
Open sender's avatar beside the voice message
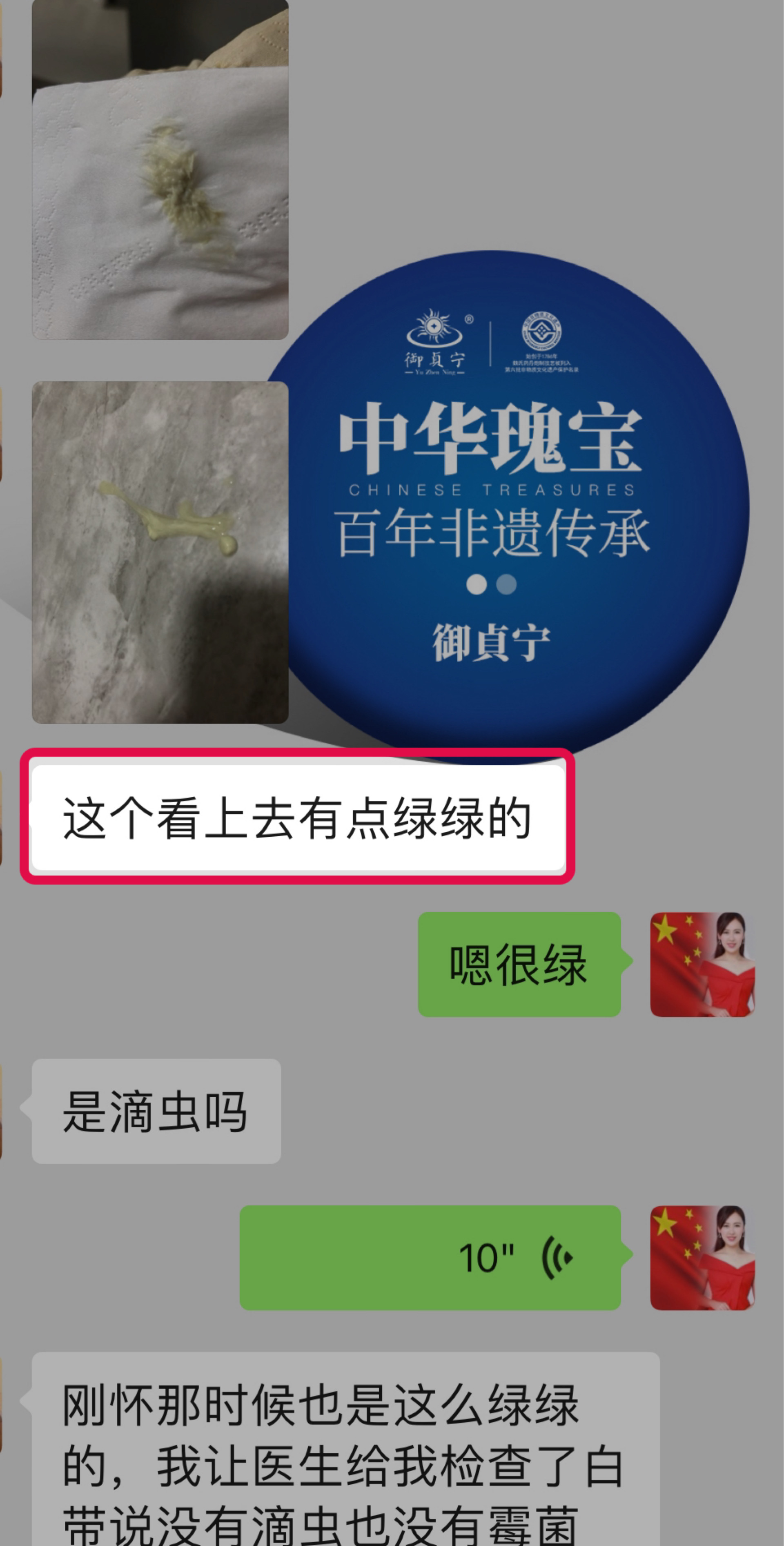pyautogui.click(x=702, y=1257)
